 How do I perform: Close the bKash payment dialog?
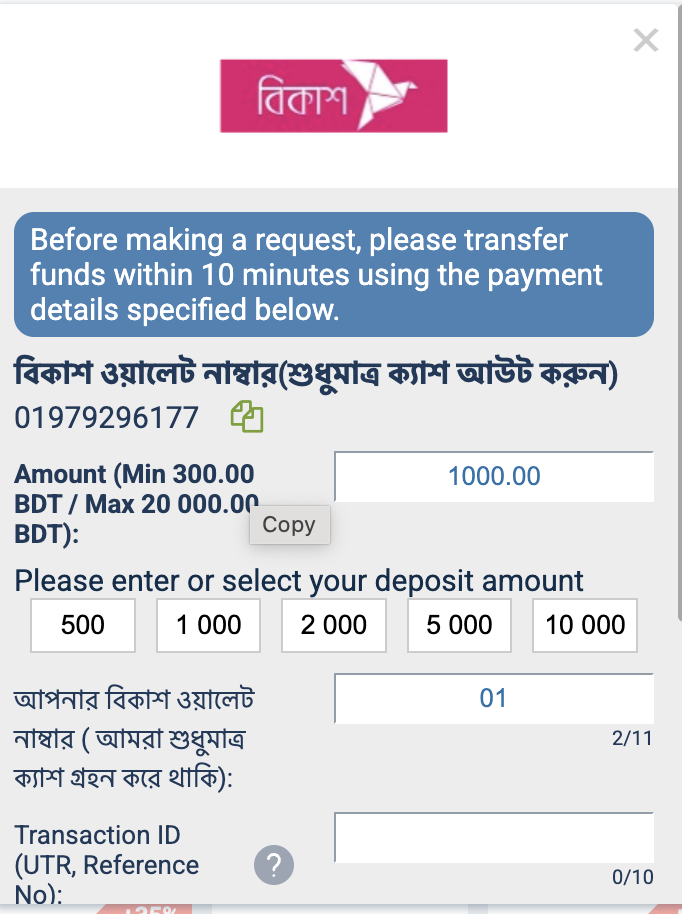pos(646,40)
